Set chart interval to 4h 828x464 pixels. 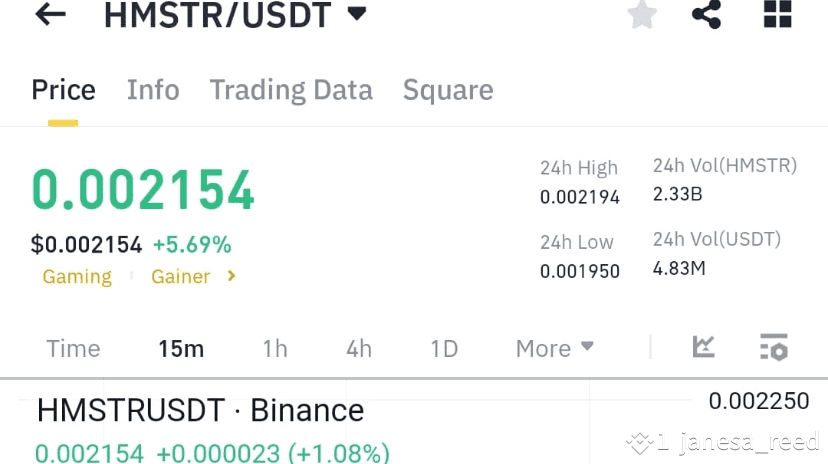tap(359, 349)
